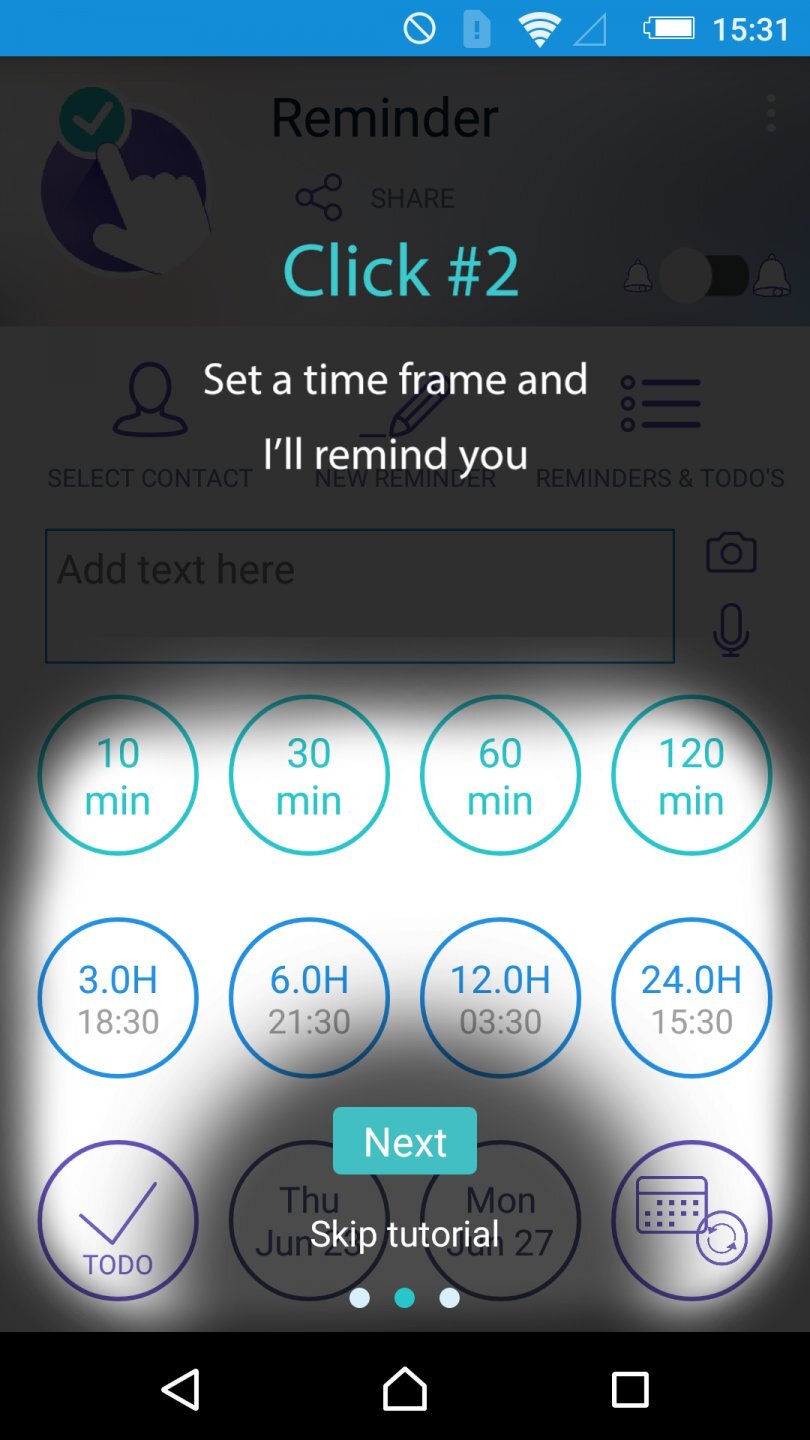Tap the TODO checkmark circle
The image size is (810, 1440).
(118, 1220)
